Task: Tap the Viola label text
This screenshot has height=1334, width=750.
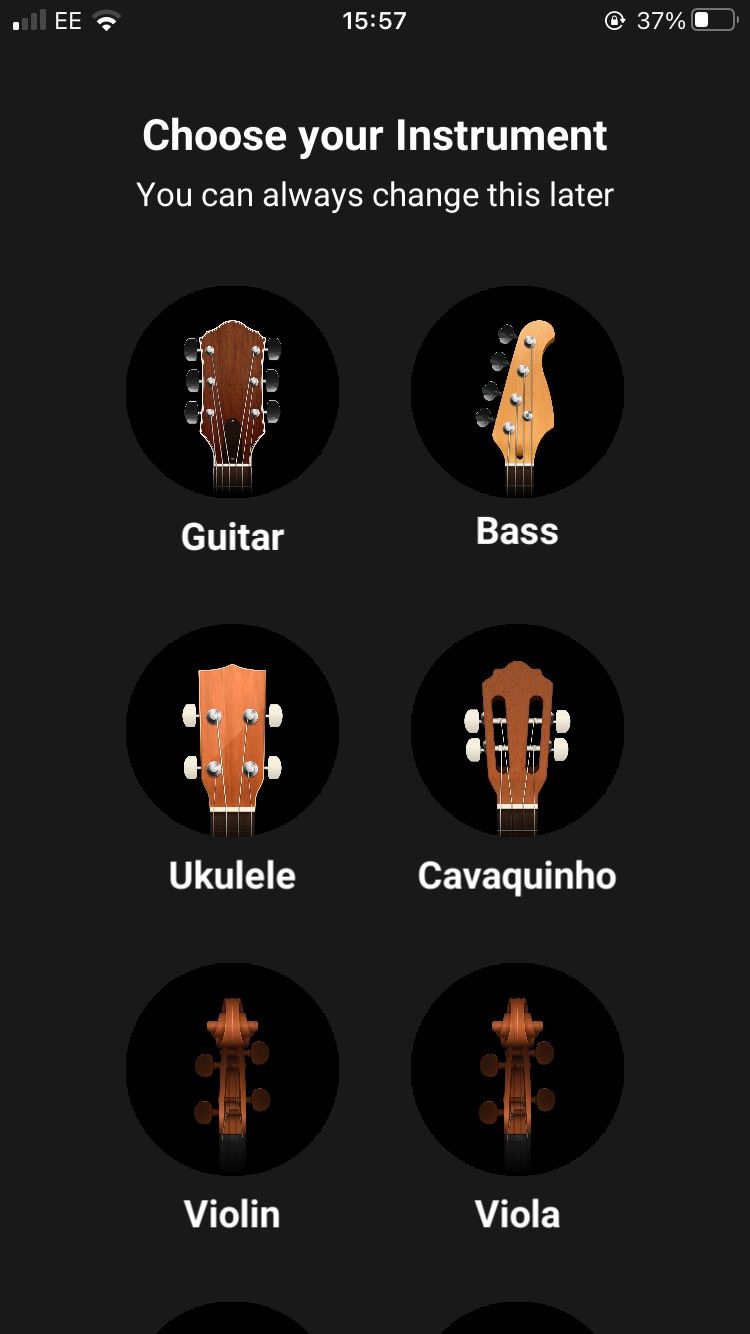Action: [x=517, y=1214]
